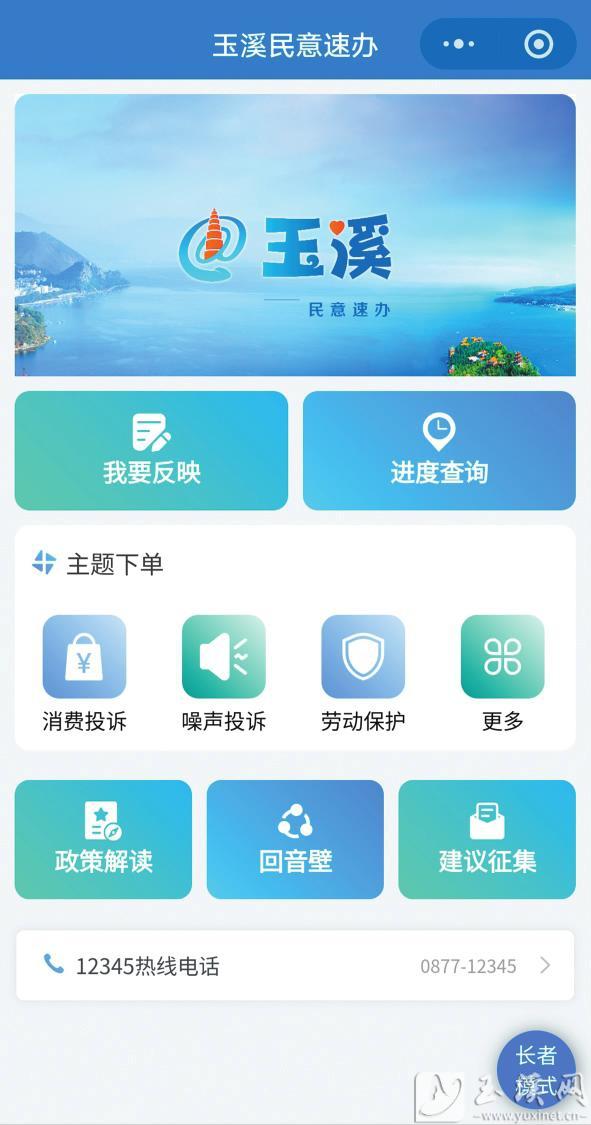Image resolution: width=591 pixels, height=1125 pixels.
Task: Open the mini program three-dot menu
Action: coord(459,44)
